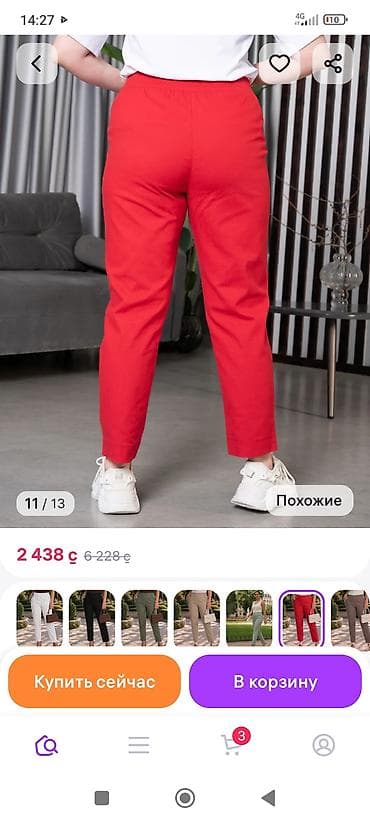Add item with В корзину button

(x=275, y=682)
